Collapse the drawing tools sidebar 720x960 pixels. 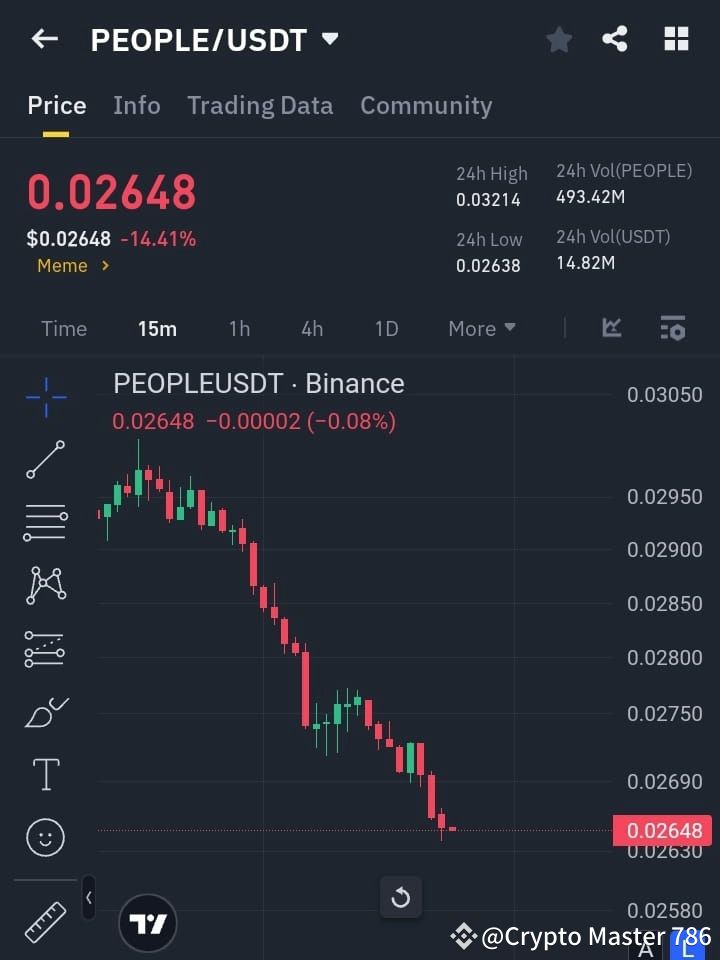pos(88,898)
